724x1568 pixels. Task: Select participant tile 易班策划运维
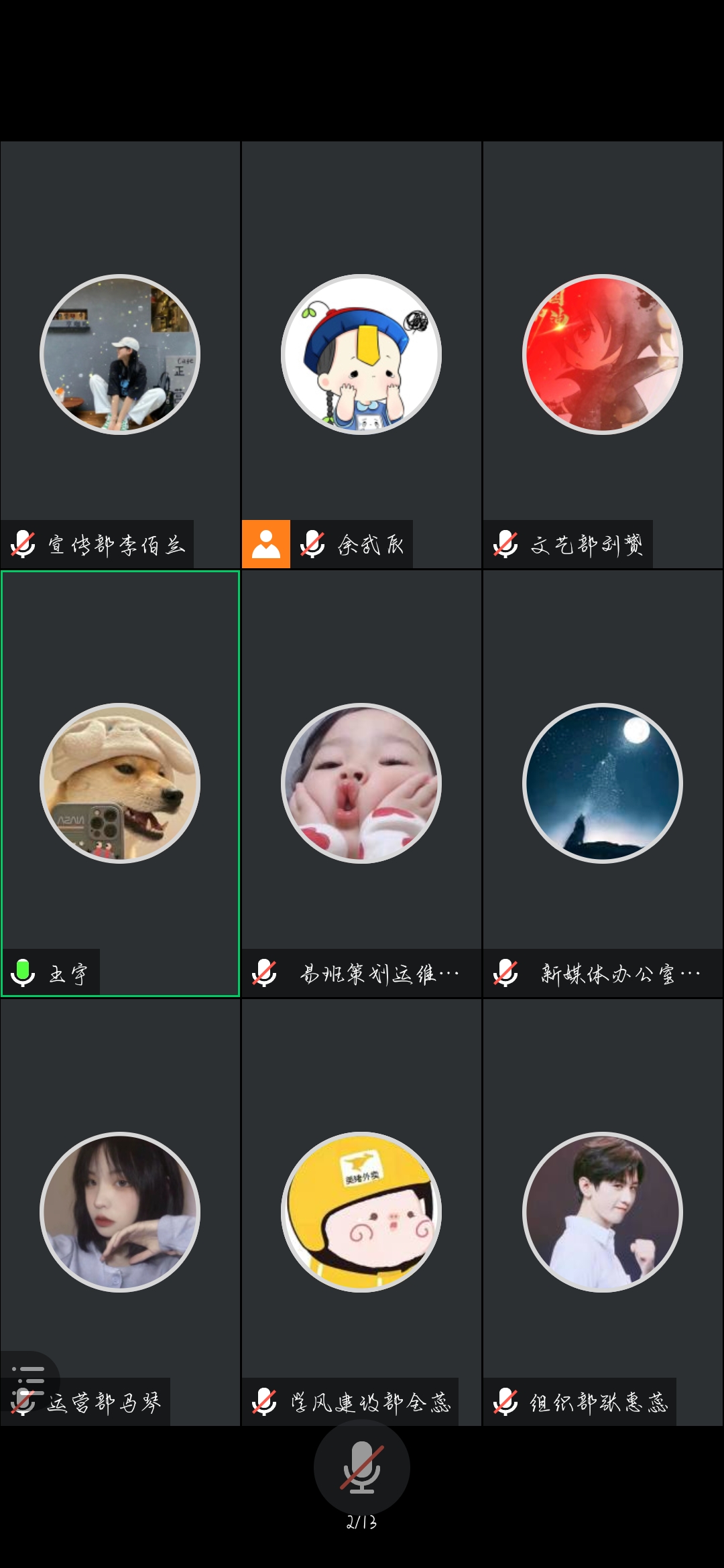coord(361,783)
